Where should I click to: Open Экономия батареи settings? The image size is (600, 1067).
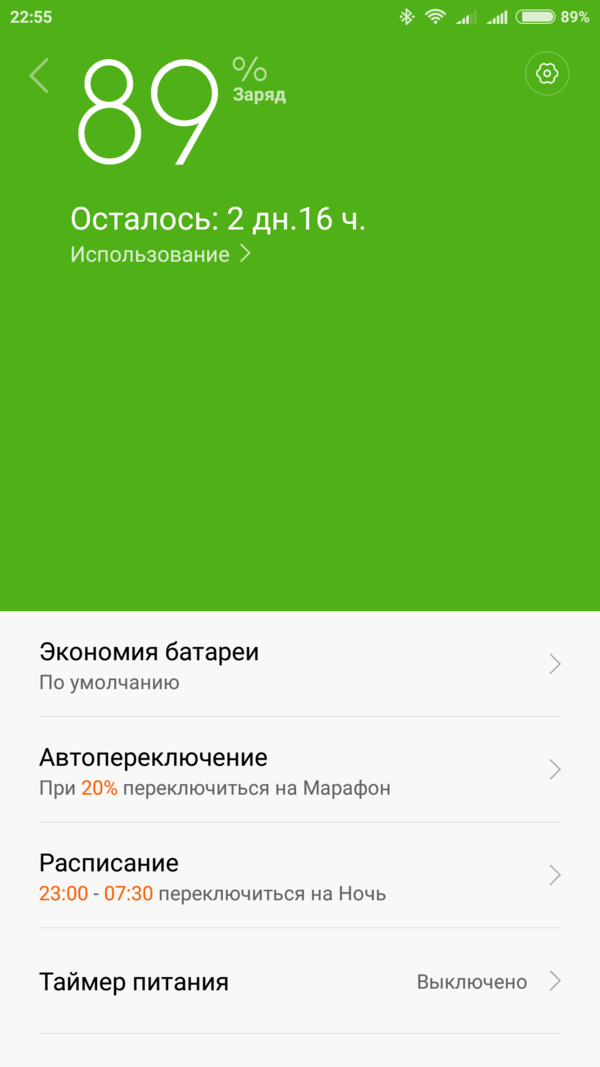tap(299, 665)
